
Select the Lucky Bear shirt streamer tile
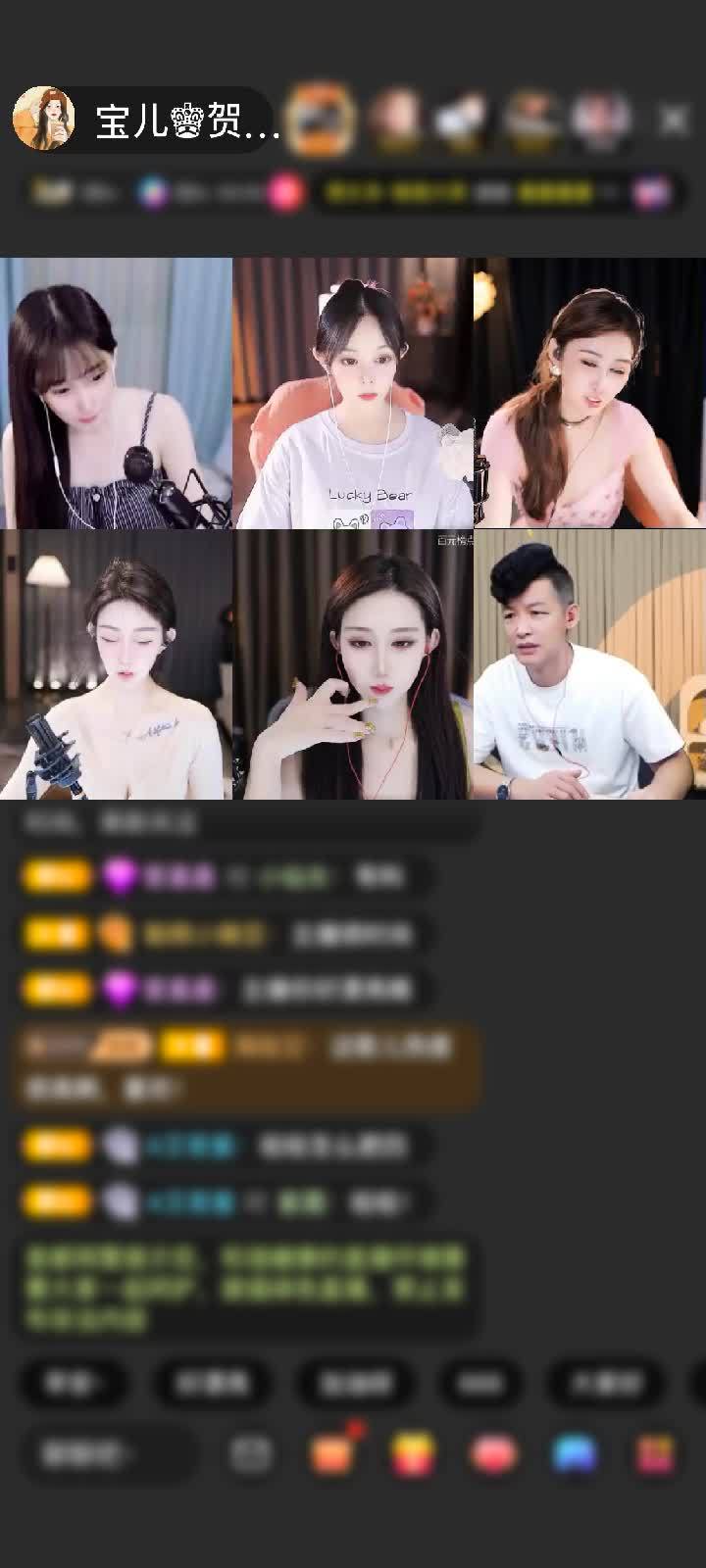(353, 394)
